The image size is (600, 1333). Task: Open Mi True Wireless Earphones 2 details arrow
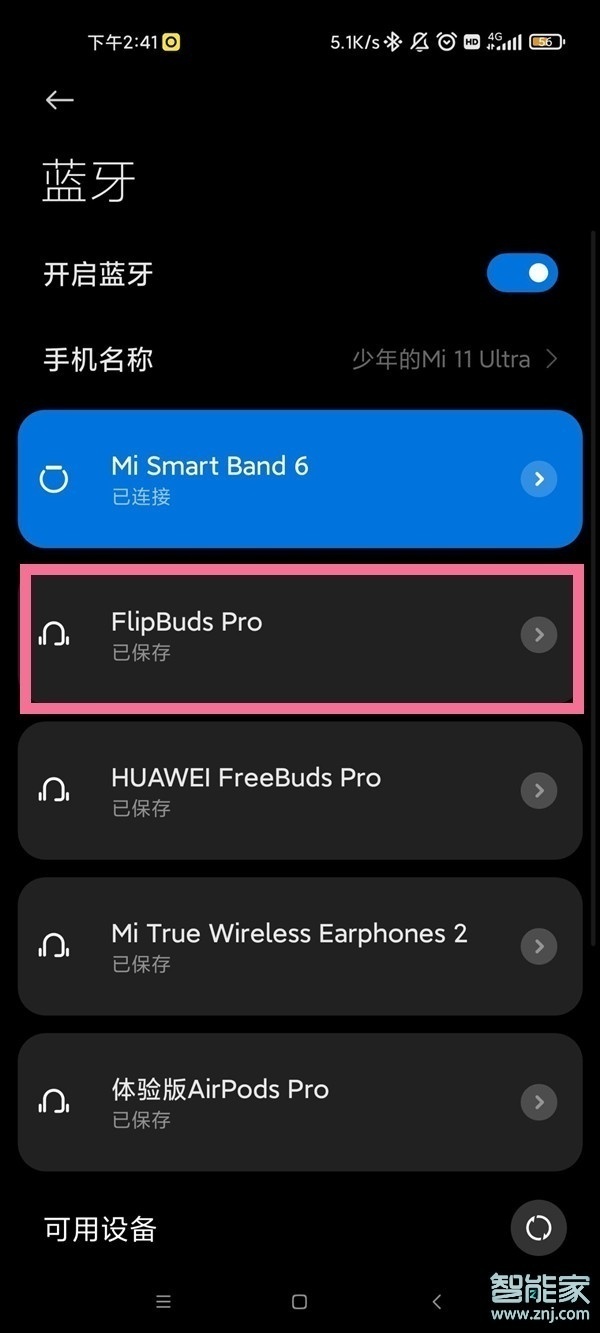[x=539, y=947]
